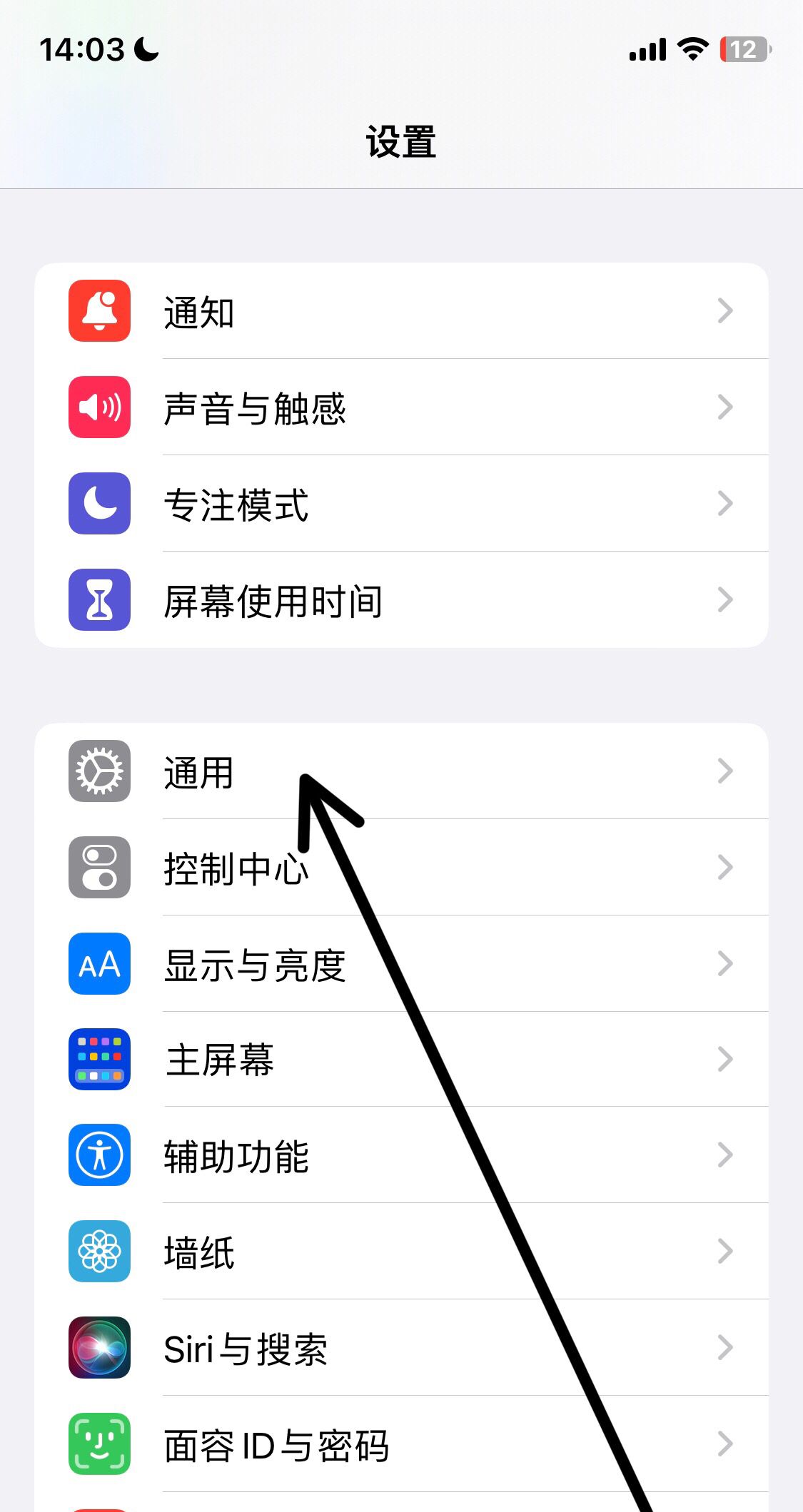Tap the General (通用) gear icon

(99, 771)
